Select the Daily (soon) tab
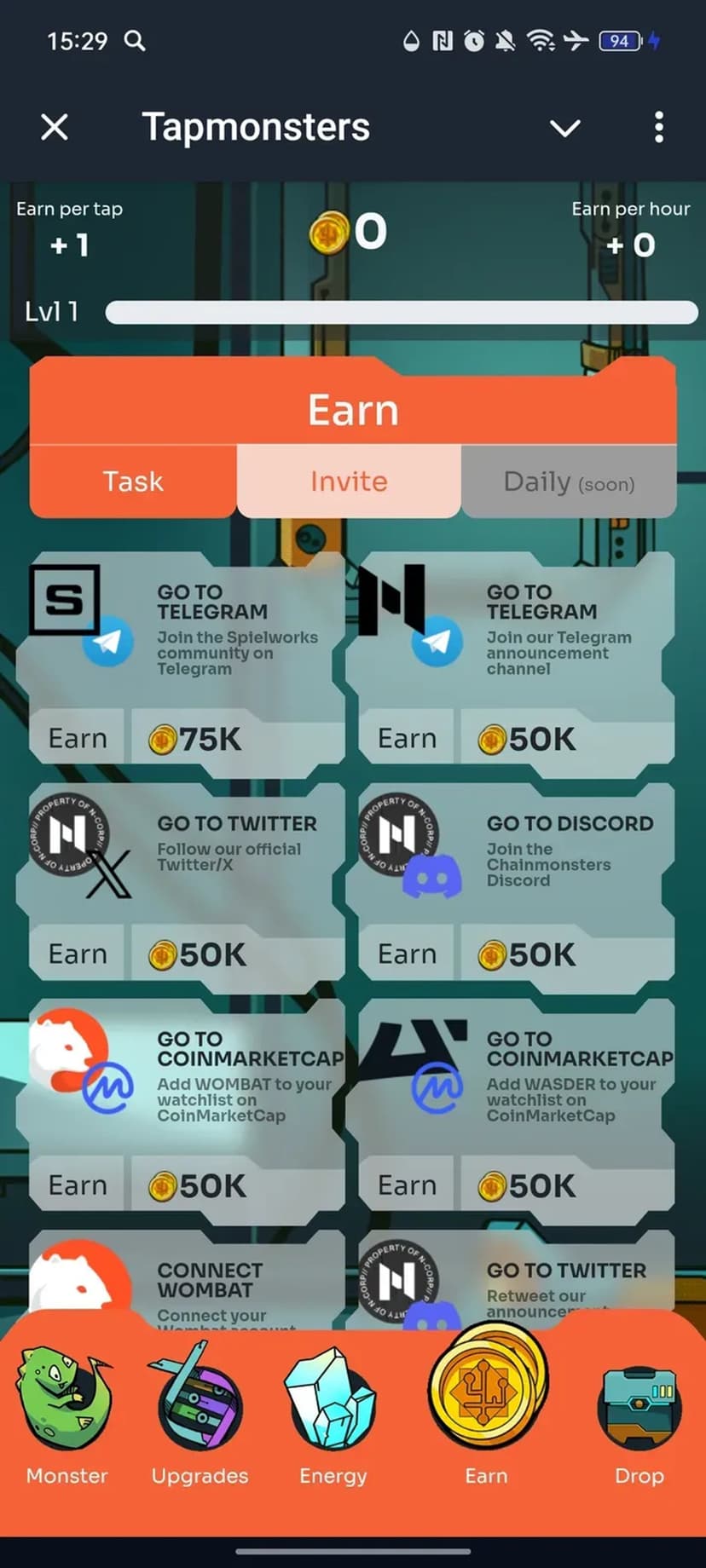 (x=568, y=481)
